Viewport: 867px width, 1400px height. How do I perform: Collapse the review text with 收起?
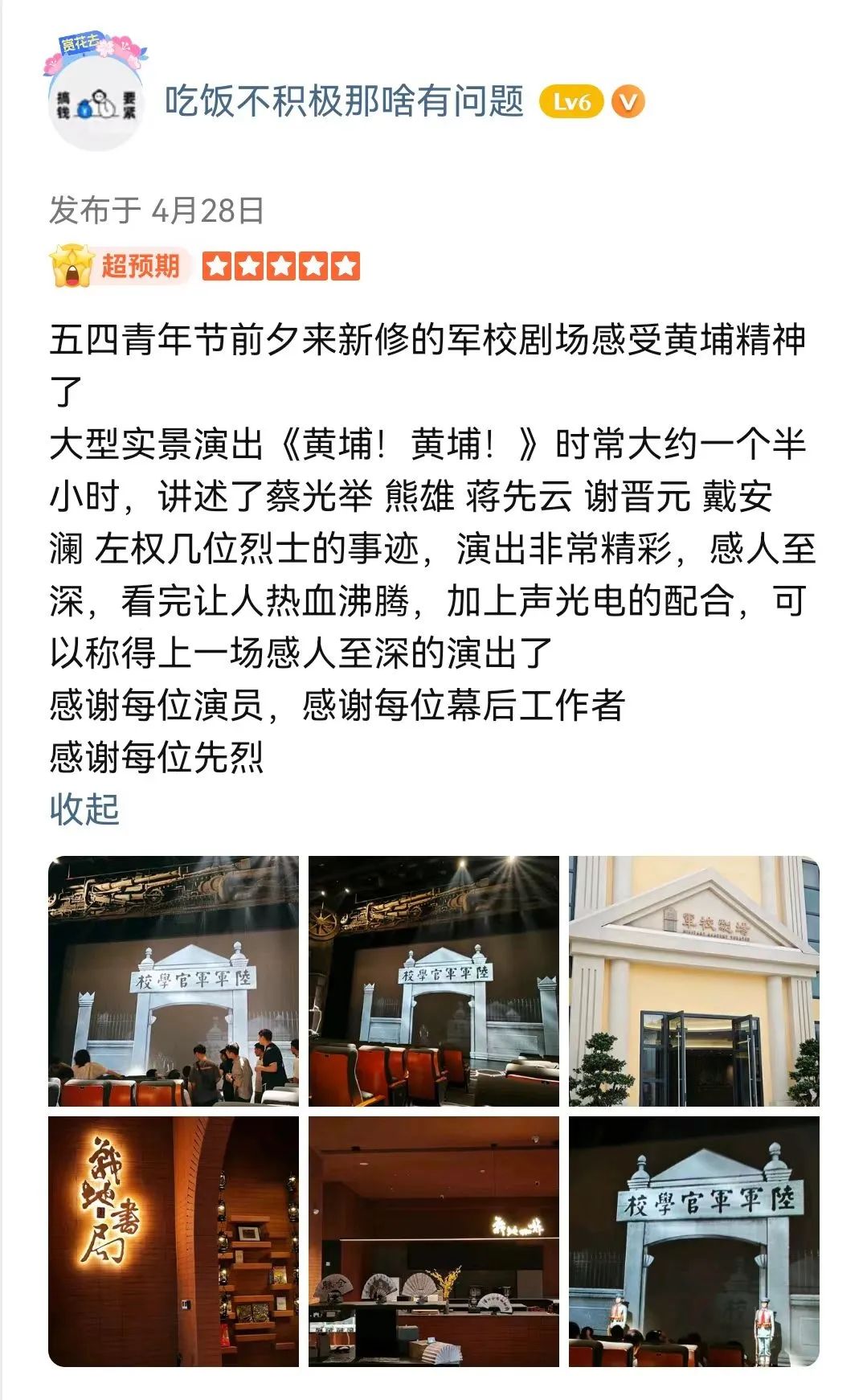pyautogui.click(x=84, y=808)
